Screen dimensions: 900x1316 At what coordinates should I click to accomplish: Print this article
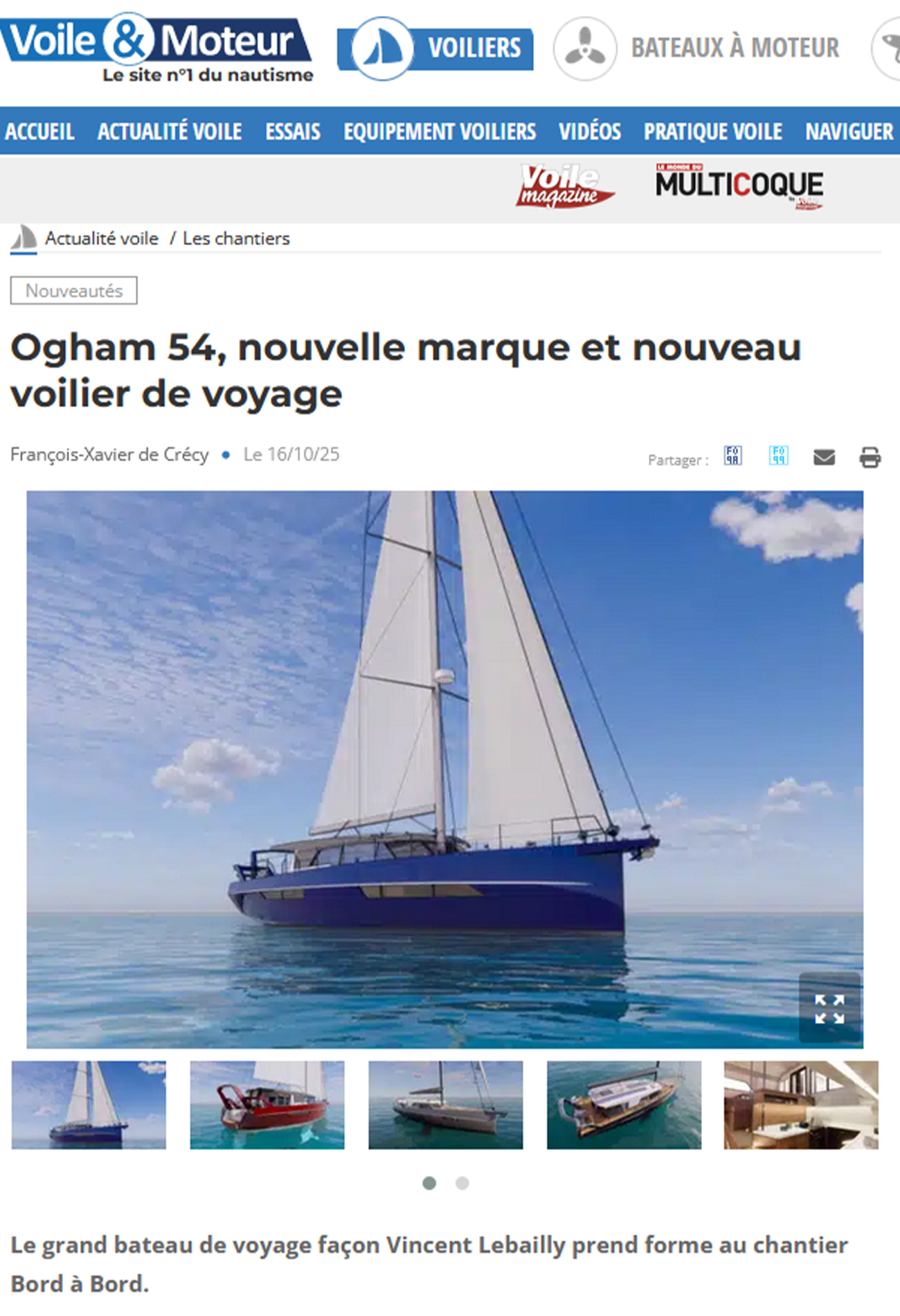(870, 457)
